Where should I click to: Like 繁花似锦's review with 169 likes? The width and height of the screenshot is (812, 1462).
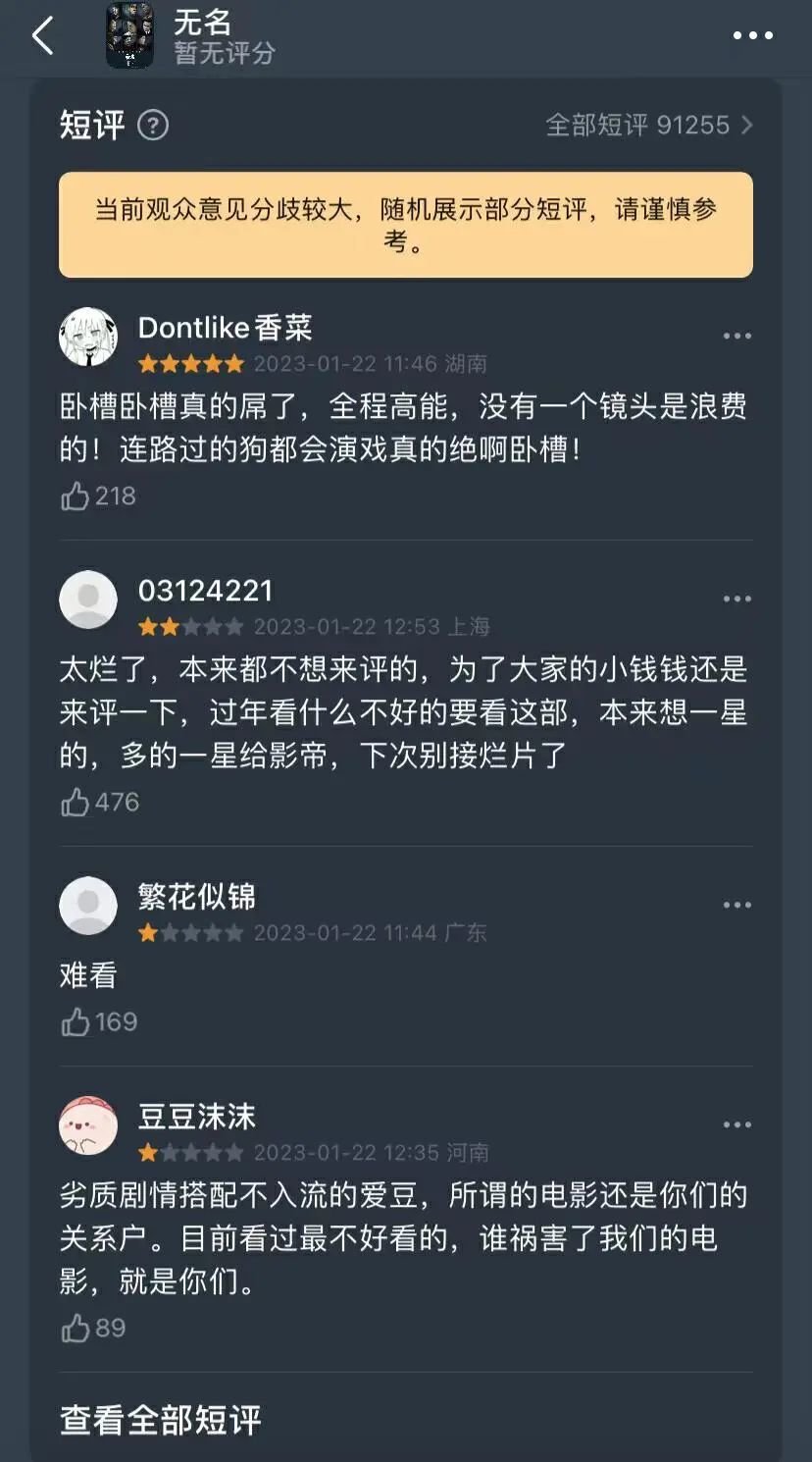pyautogui.click(x=76, y=1022)
